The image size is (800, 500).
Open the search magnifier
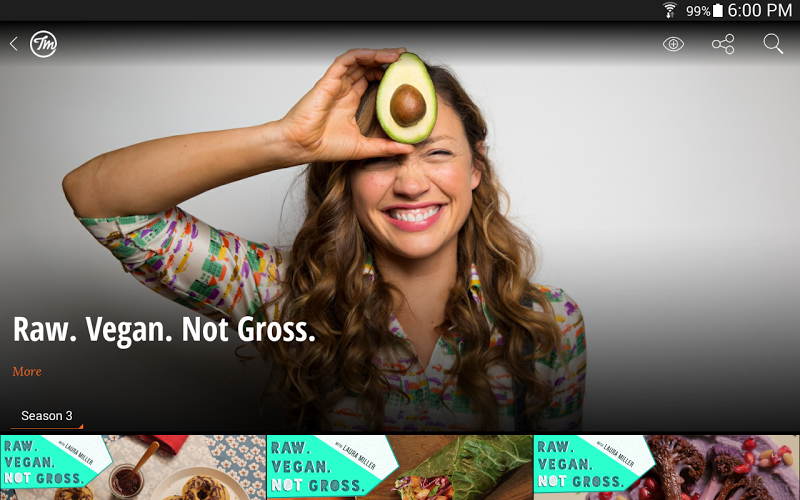click(x=773, y=44)
